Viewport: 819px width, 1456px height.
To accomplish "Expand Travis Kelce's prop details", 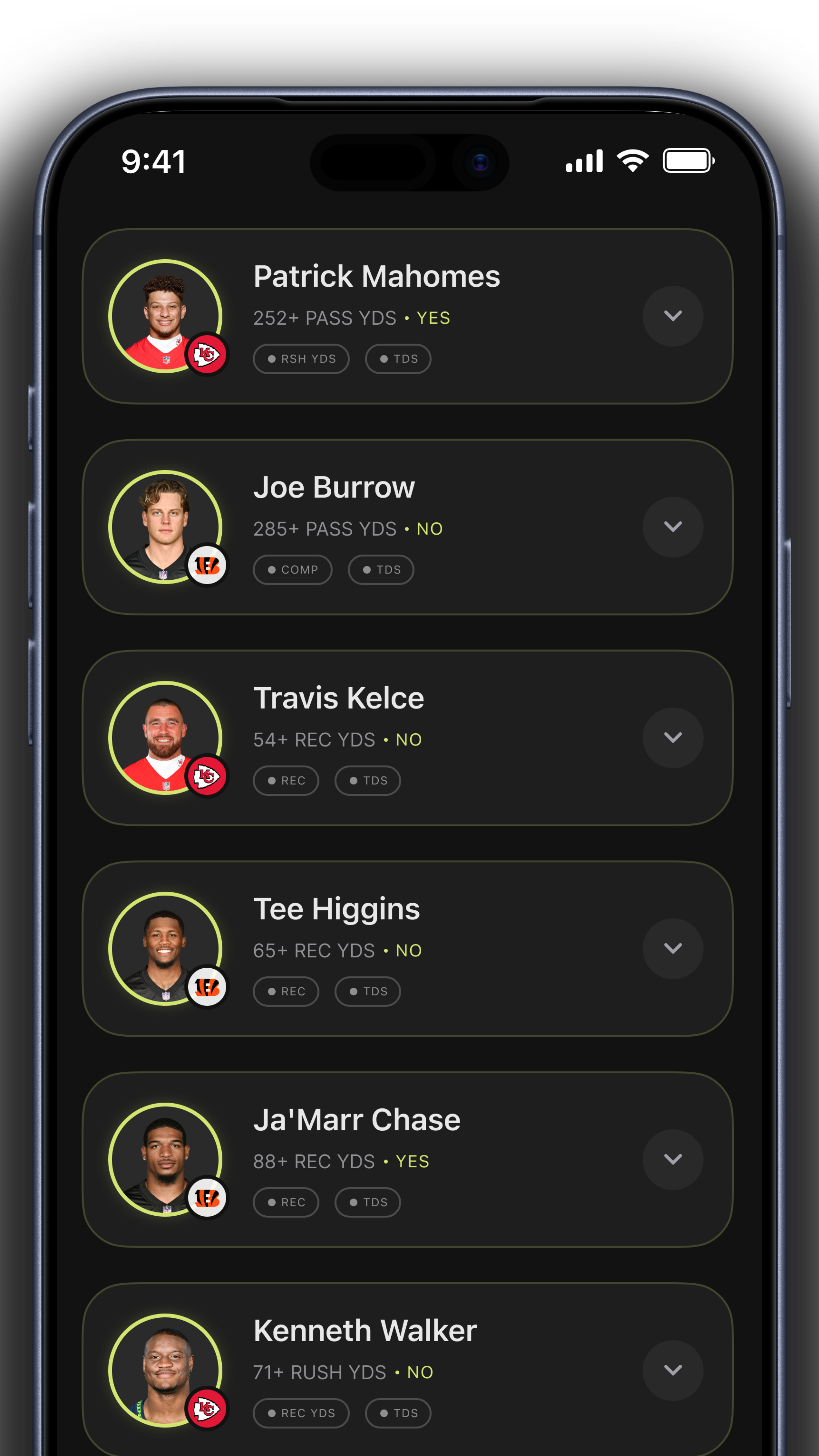I will [673, 738].
